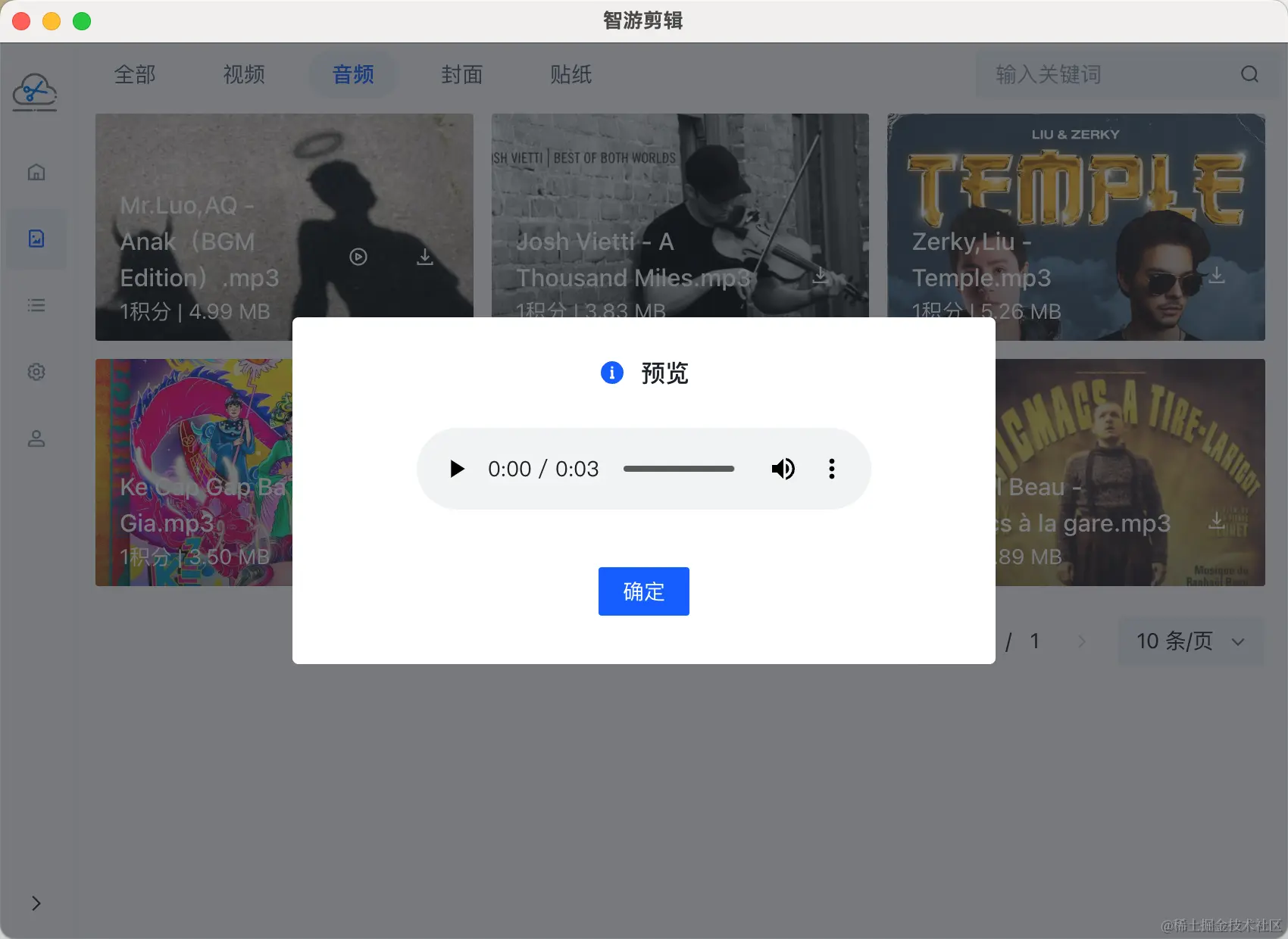
Task: Open the home icon in the sidebar
Action: (36, 173)
